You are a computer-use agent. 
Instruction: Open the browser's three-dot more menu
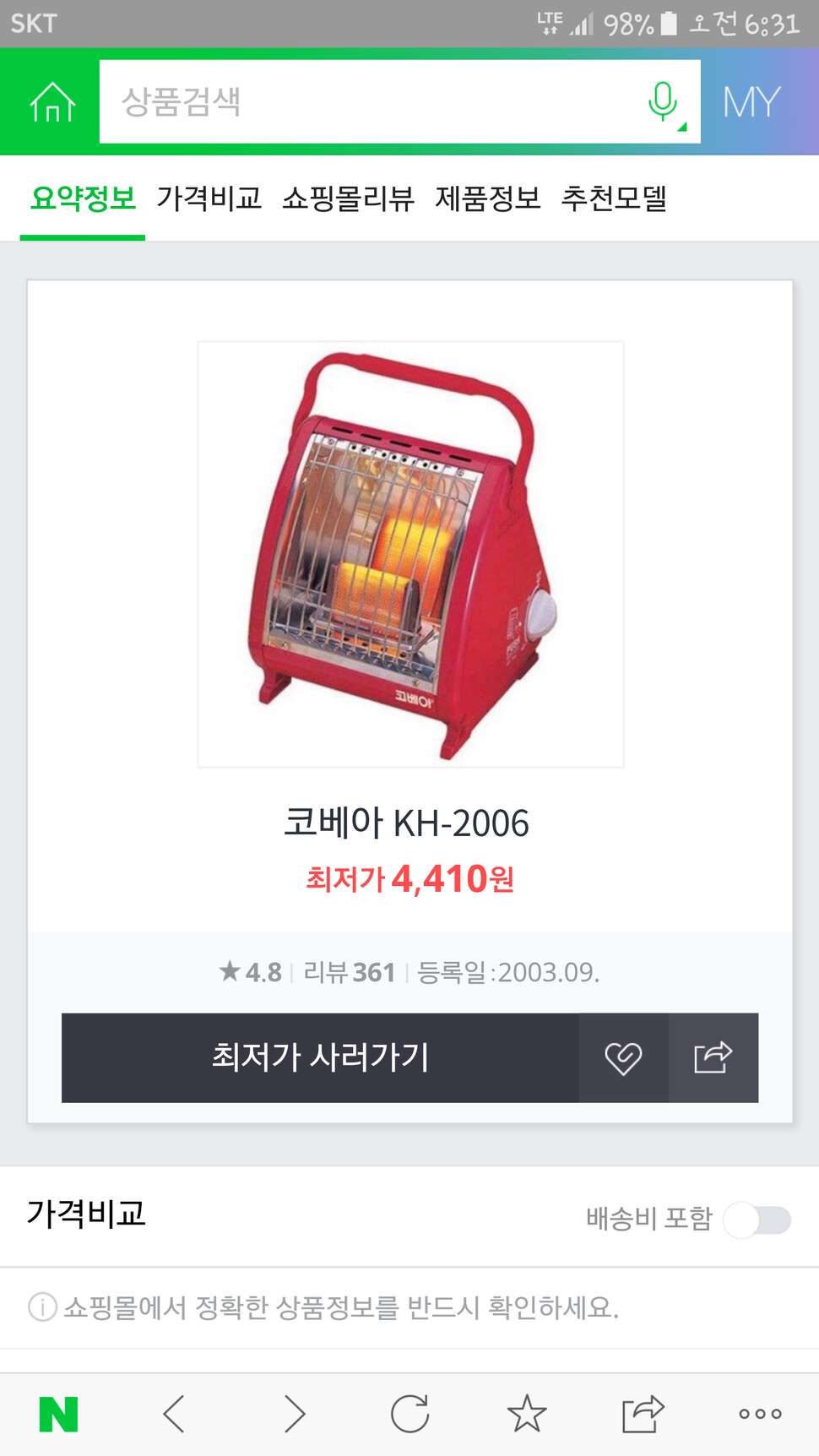tap(760, 1414)
